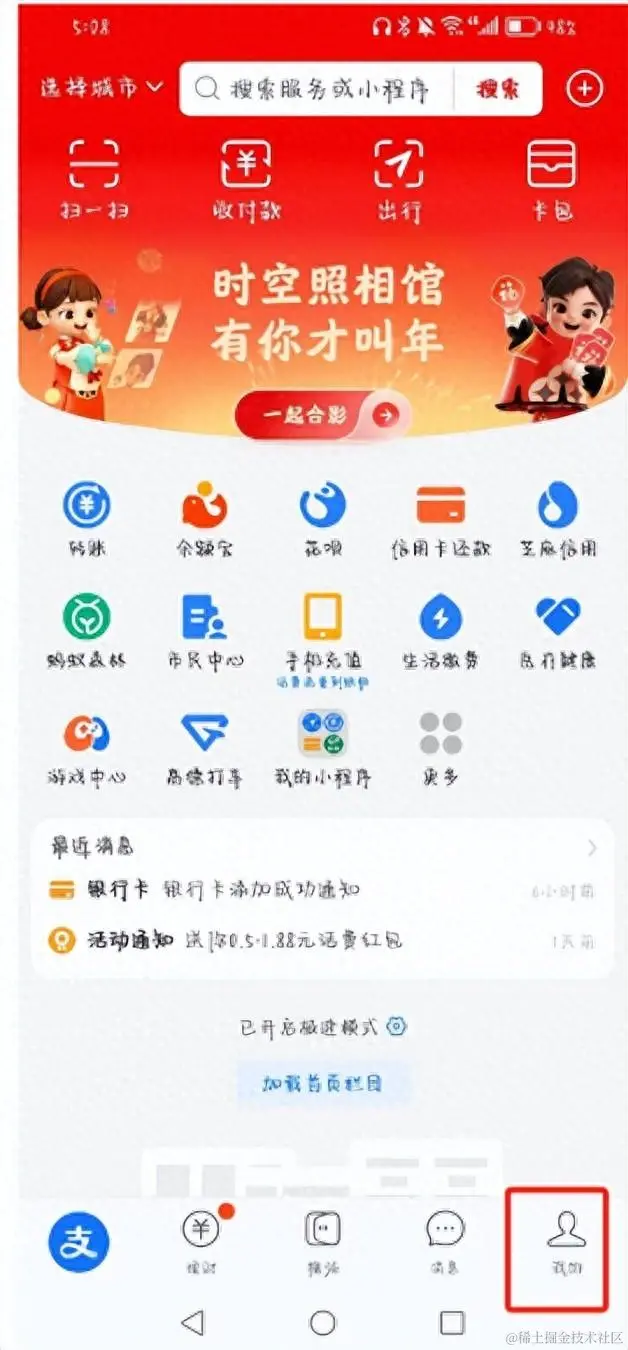The image size is (628, 1350).
Task: Open 扫一扫 scanner
Action: pyautogui.click(x=93, y=179)
